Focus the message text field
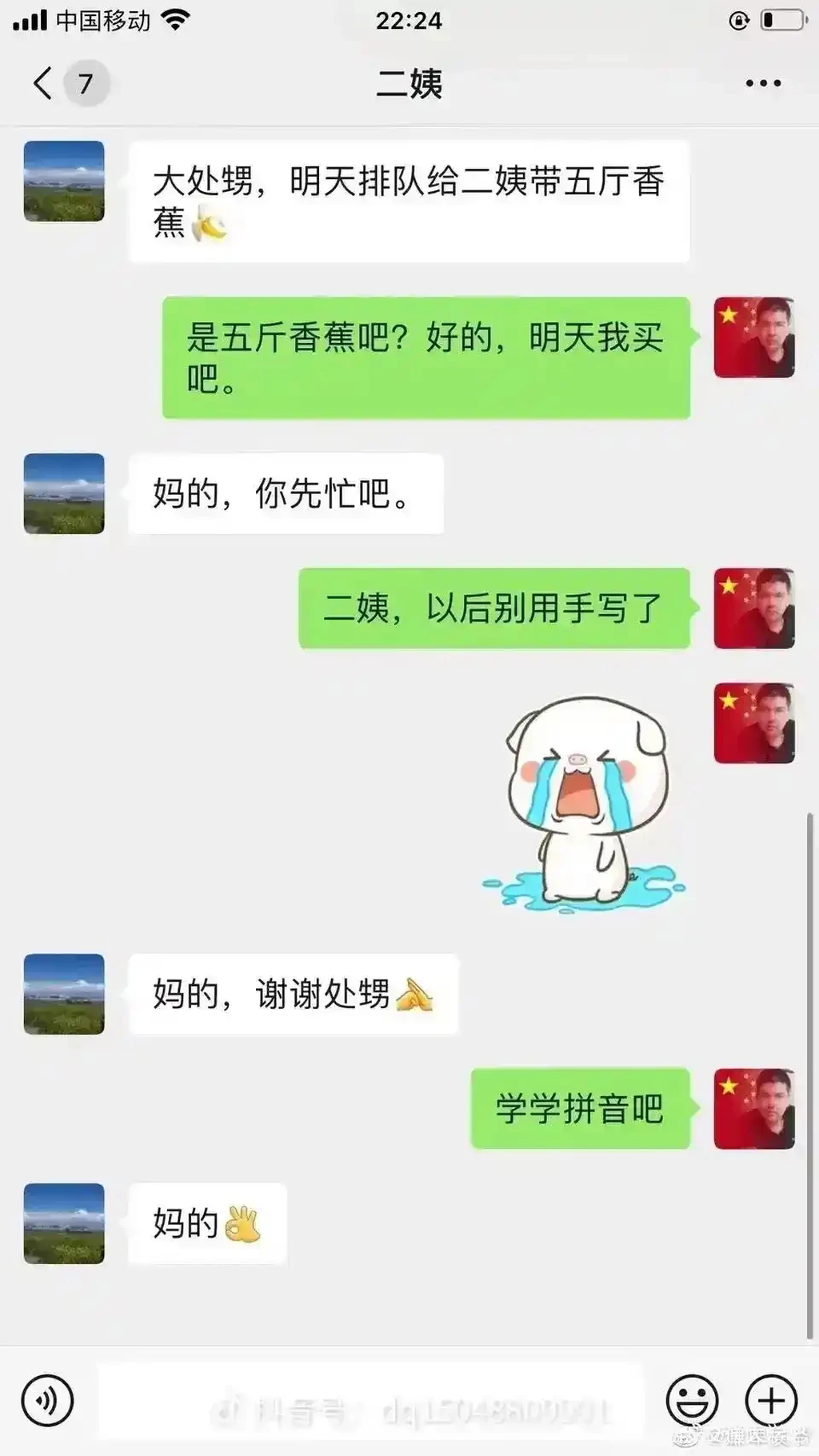 coord(370,1401)
